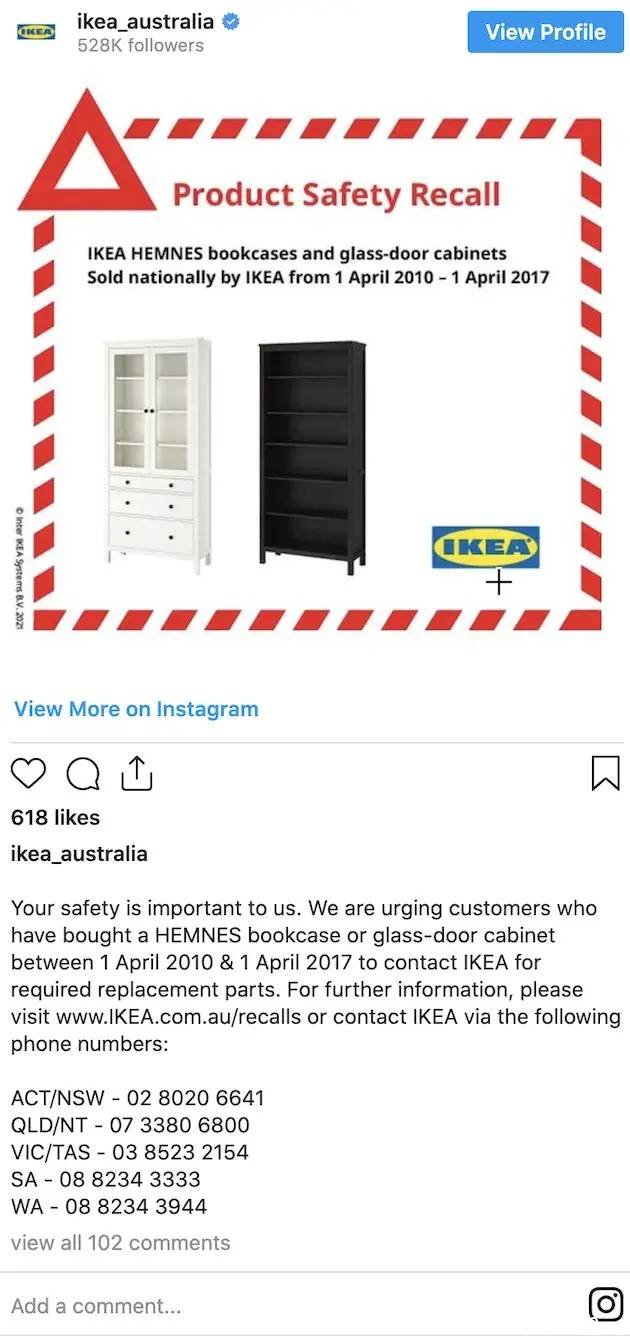
Task: Open the Instagram logo icon
Action: pyautogui.click(x=605, y=1304)
